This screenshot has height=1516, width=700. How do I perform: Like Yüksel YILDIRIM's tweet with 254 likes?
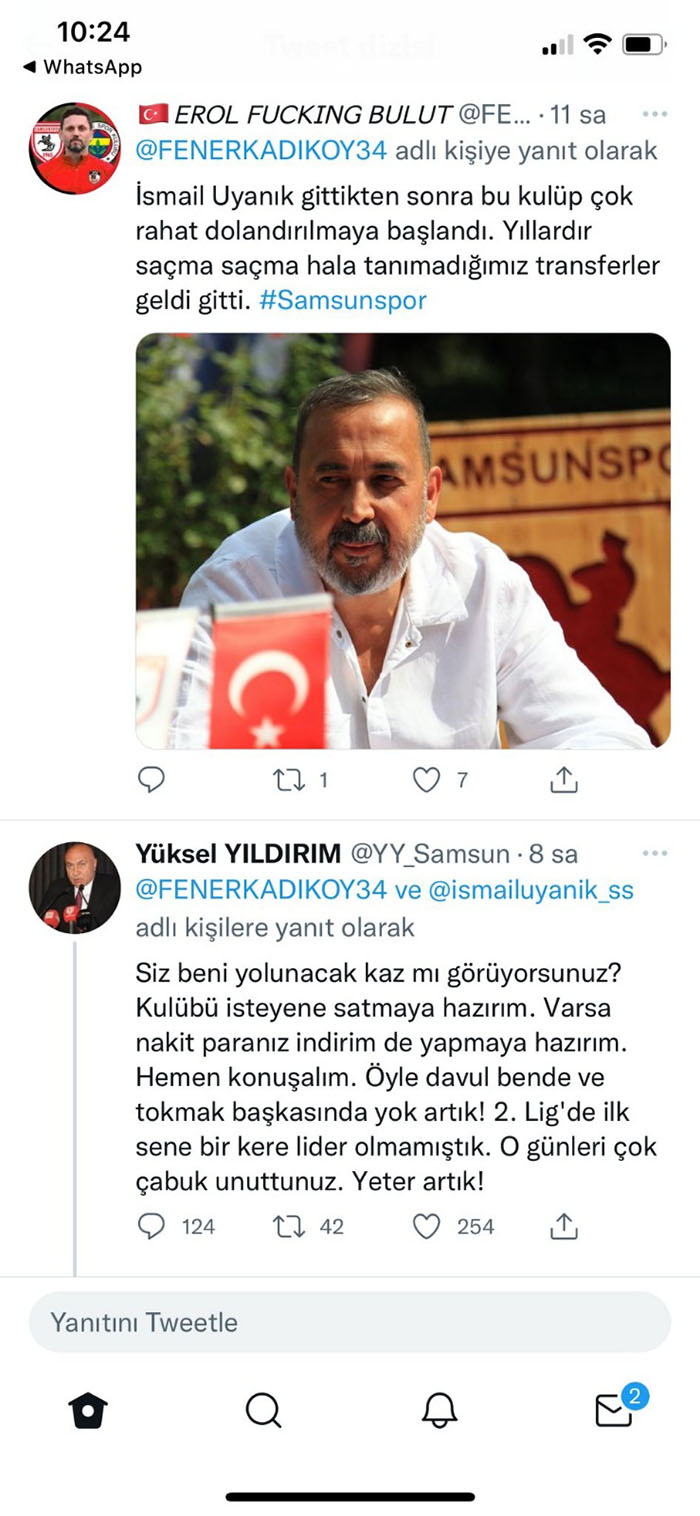point(454,1226)
